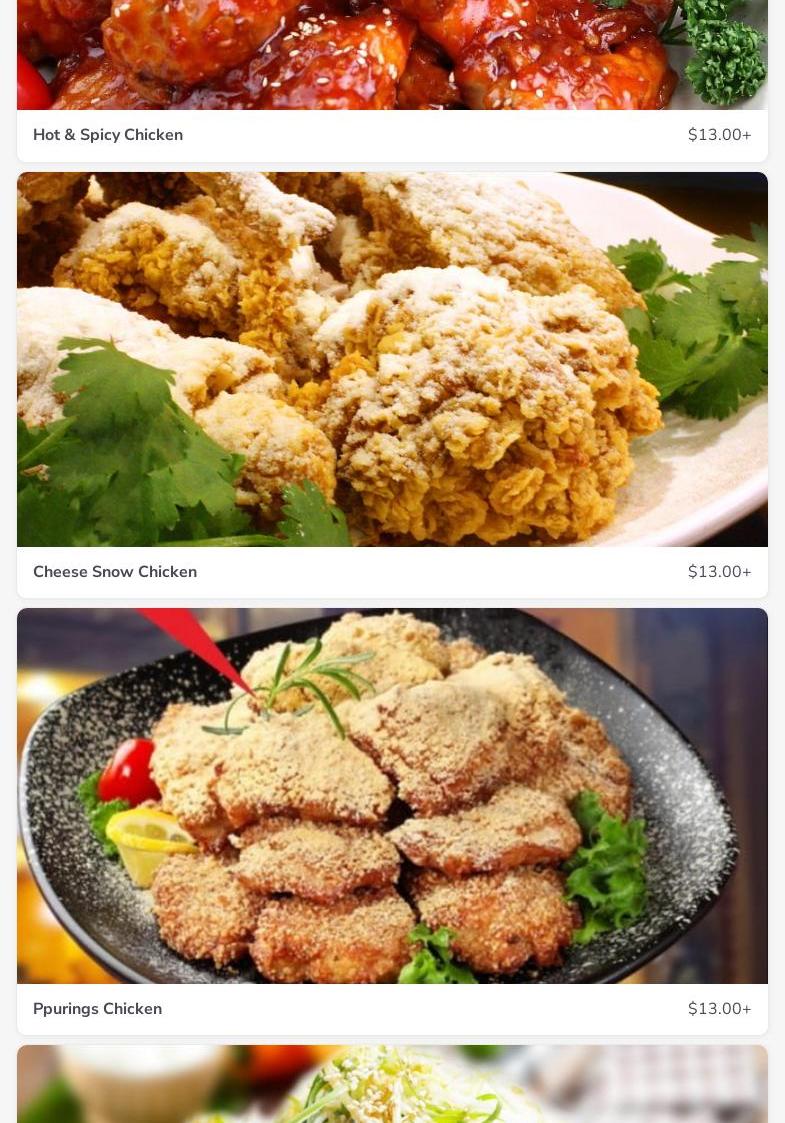Viewport: 785px width, 1123px height.
Task: Open the partially visible card below Ppurings Chicken
Action: [x=392, y=1085]
